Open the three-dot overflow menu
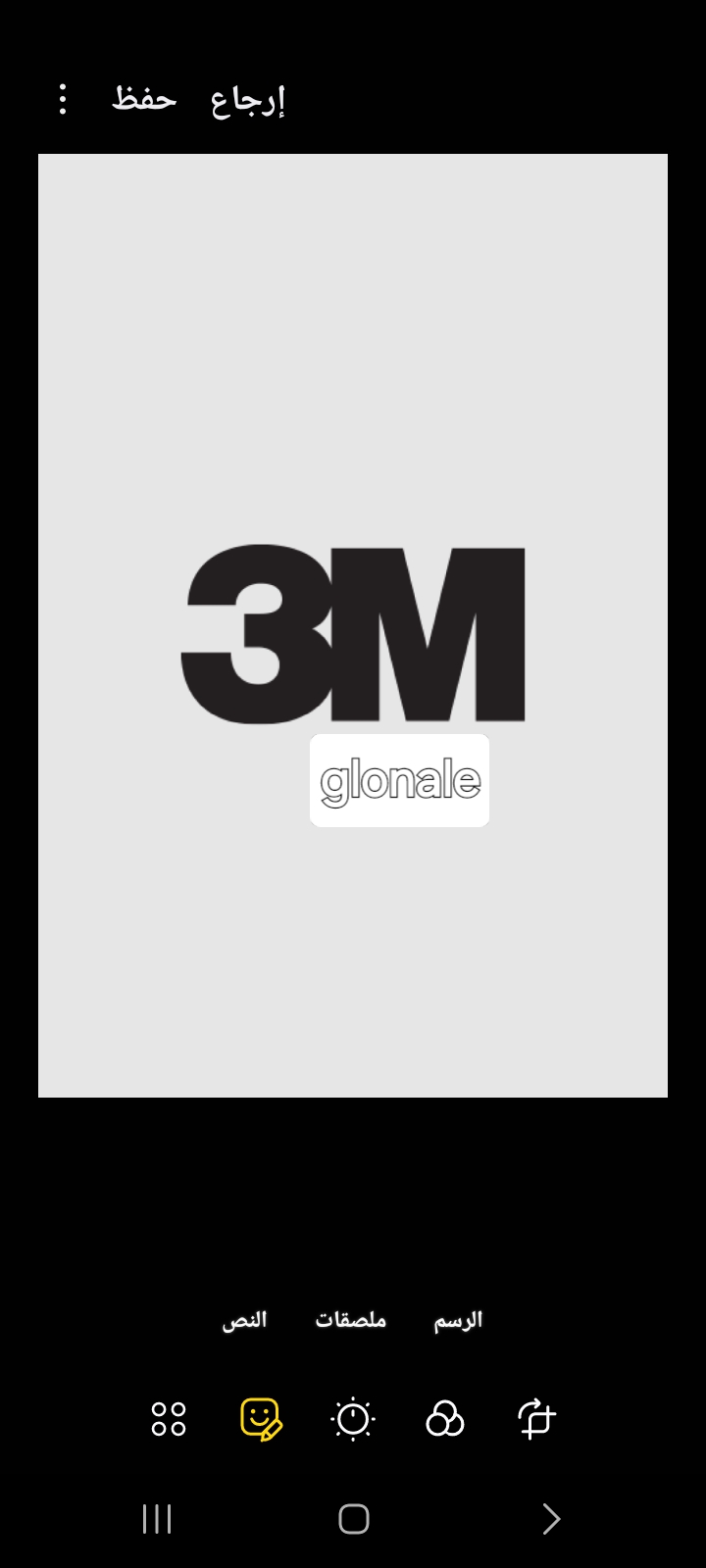This screenshot has width=706, height=1568. click(x=63, y=99)
